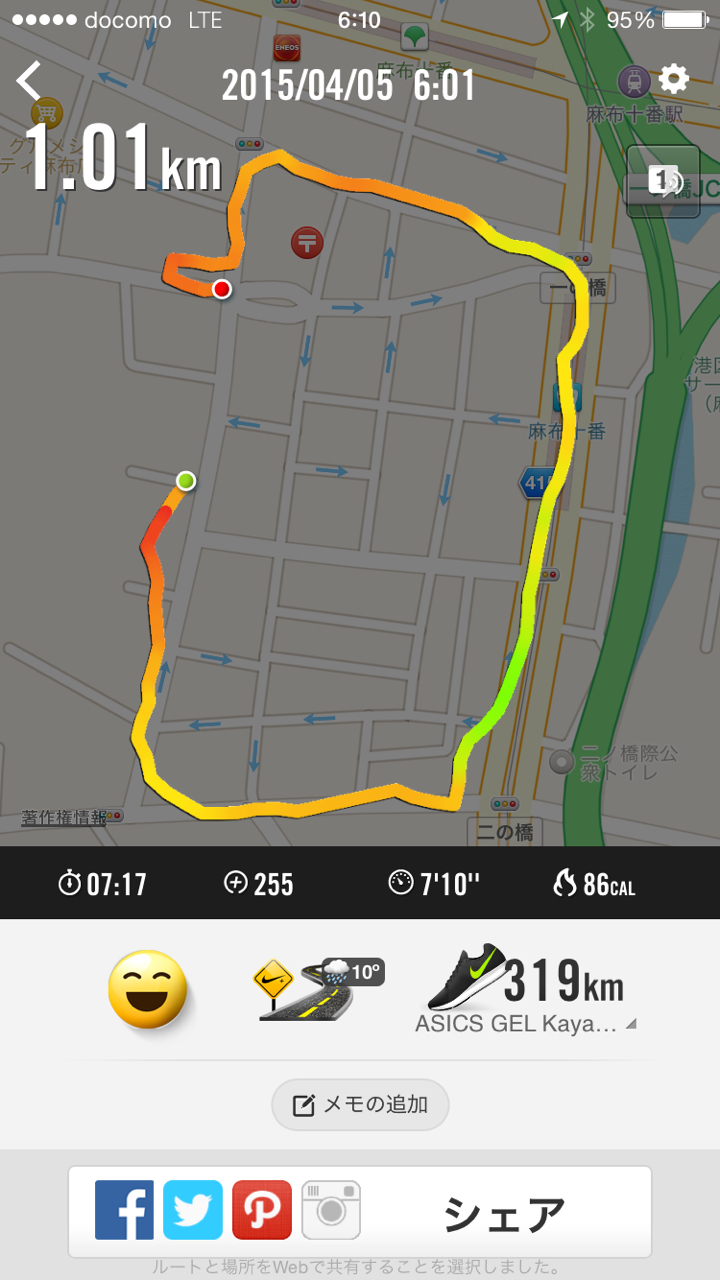Viewport: 720px width, 1280px height.
Task: Add a memo with メモの追加
Action: [x=360, y=1105]
